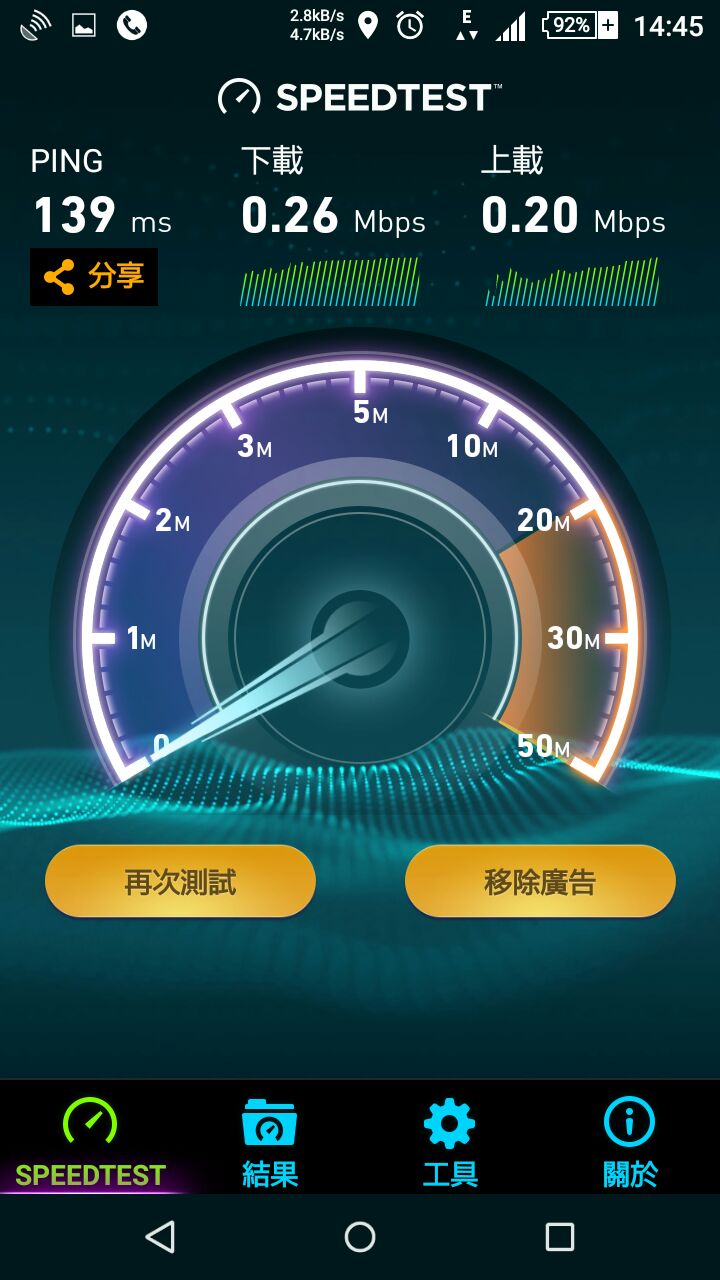Screen dimensions: 720x1280
Task: Open the 關於 about tab
Action: coord(630,1142)
